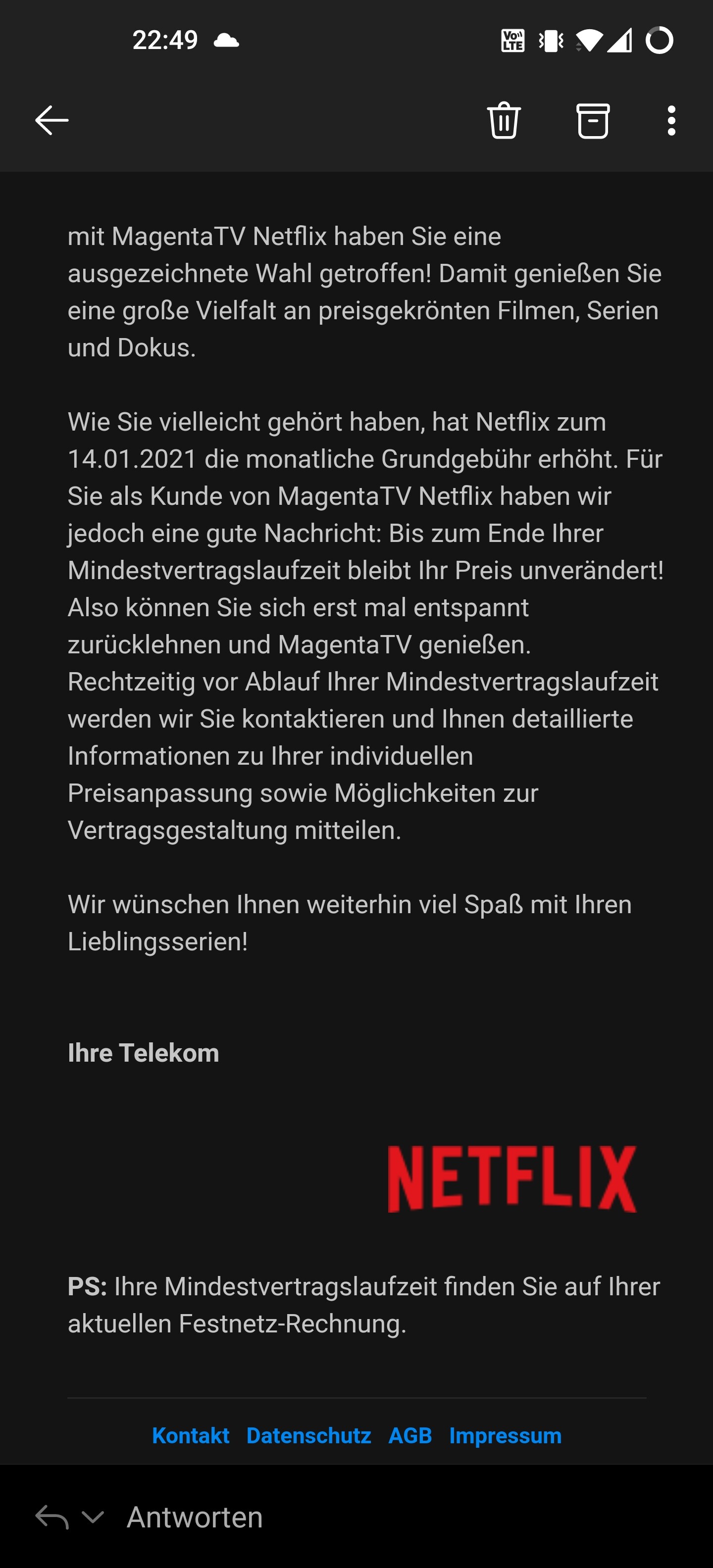Expand the reply options chevron
The image size is (713, 1568).
(x=93, y=1517)
